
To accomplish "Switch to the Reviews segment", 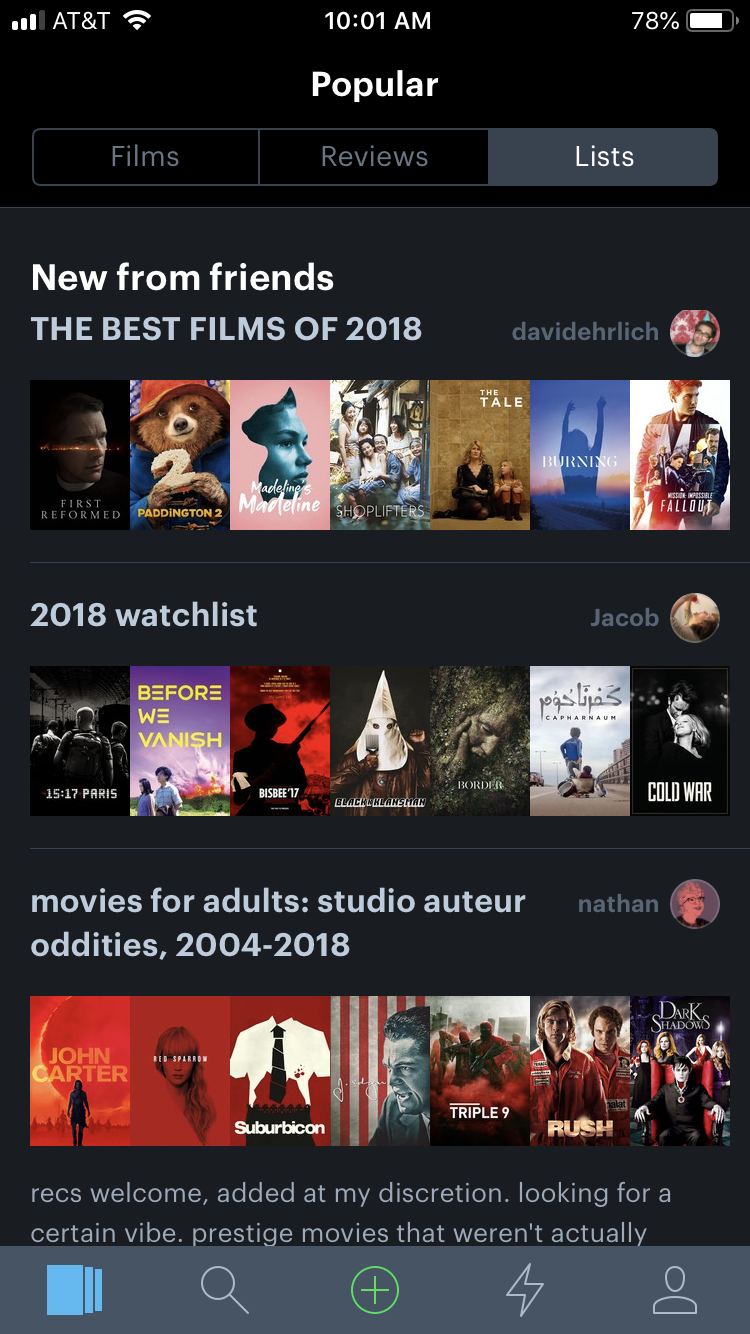I will pyautogui.click(x=374, y=157).
